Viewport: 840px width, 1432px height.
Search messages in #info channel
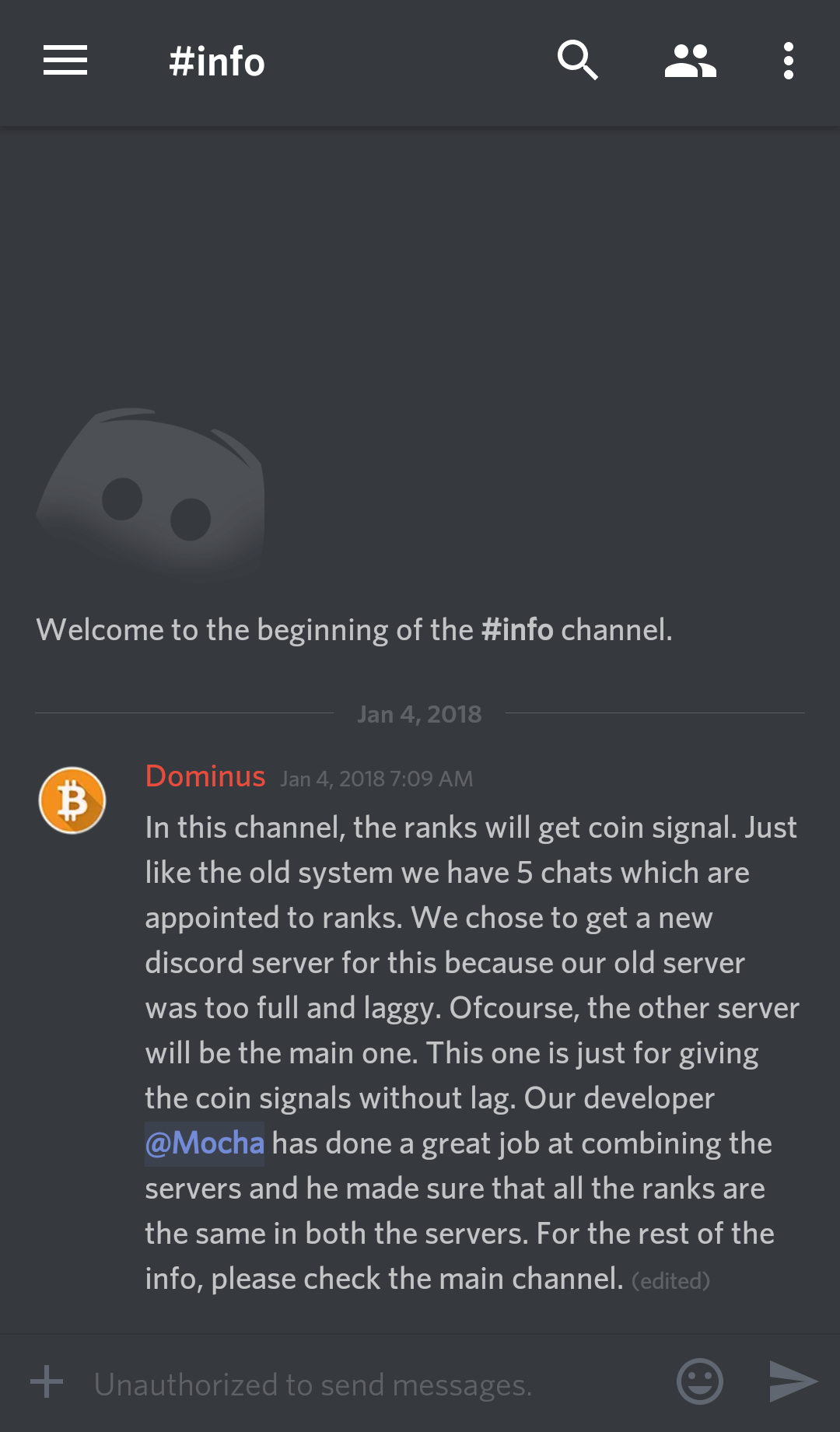click(x=577, y=61)
